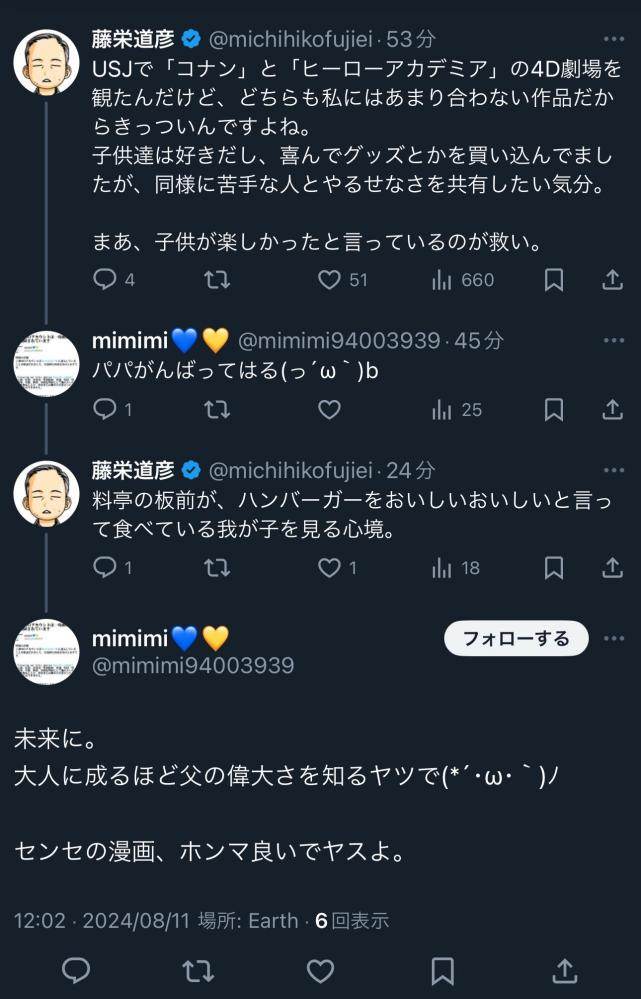Bookmark the USJ 4D劇場 post
Image resolution: width=641 pixels, height=999 pixels.
[x=553, y=280]
